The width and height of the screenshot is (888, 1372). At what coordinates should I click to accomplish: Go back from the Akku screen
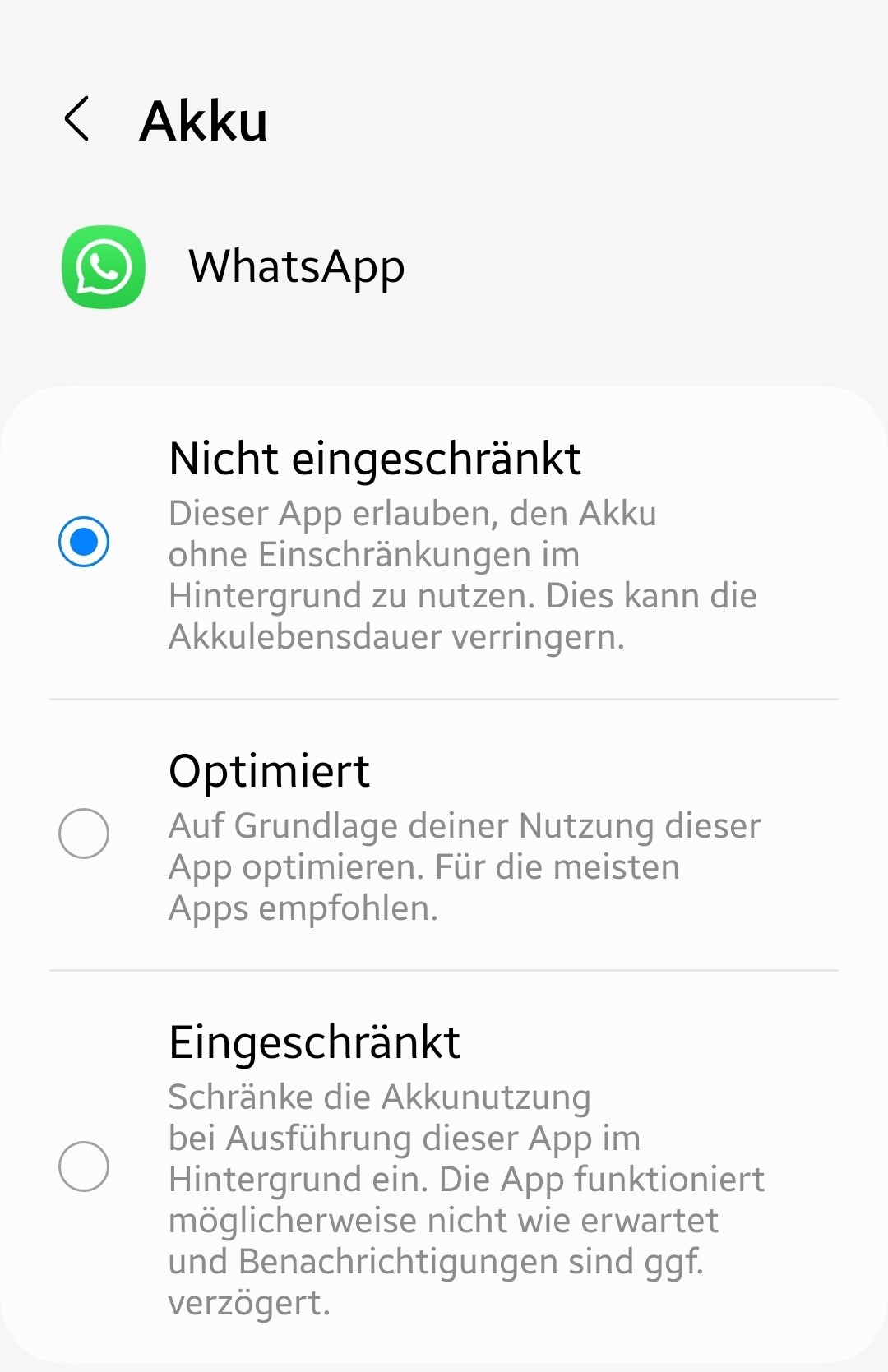point(77,120)
